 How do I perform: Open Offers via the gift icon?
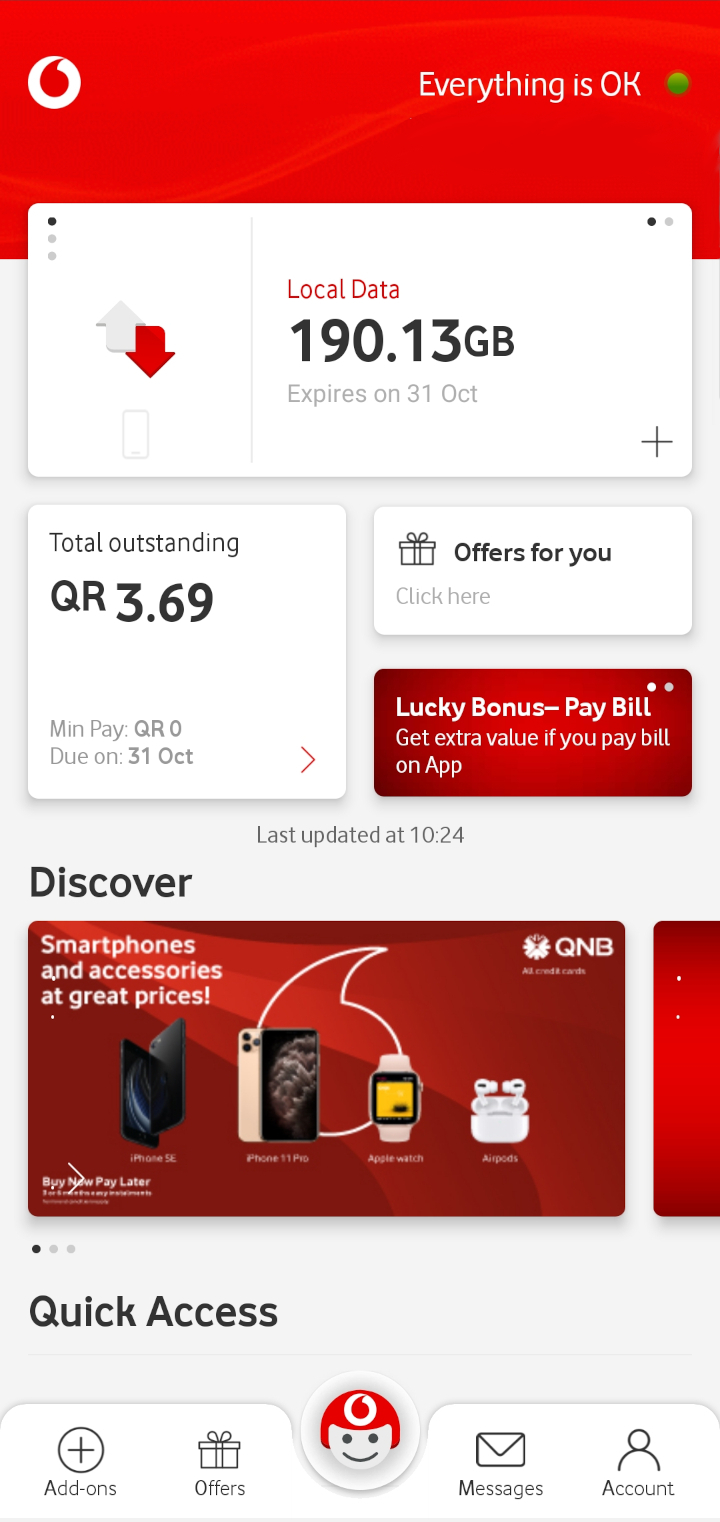point(219,1448)
